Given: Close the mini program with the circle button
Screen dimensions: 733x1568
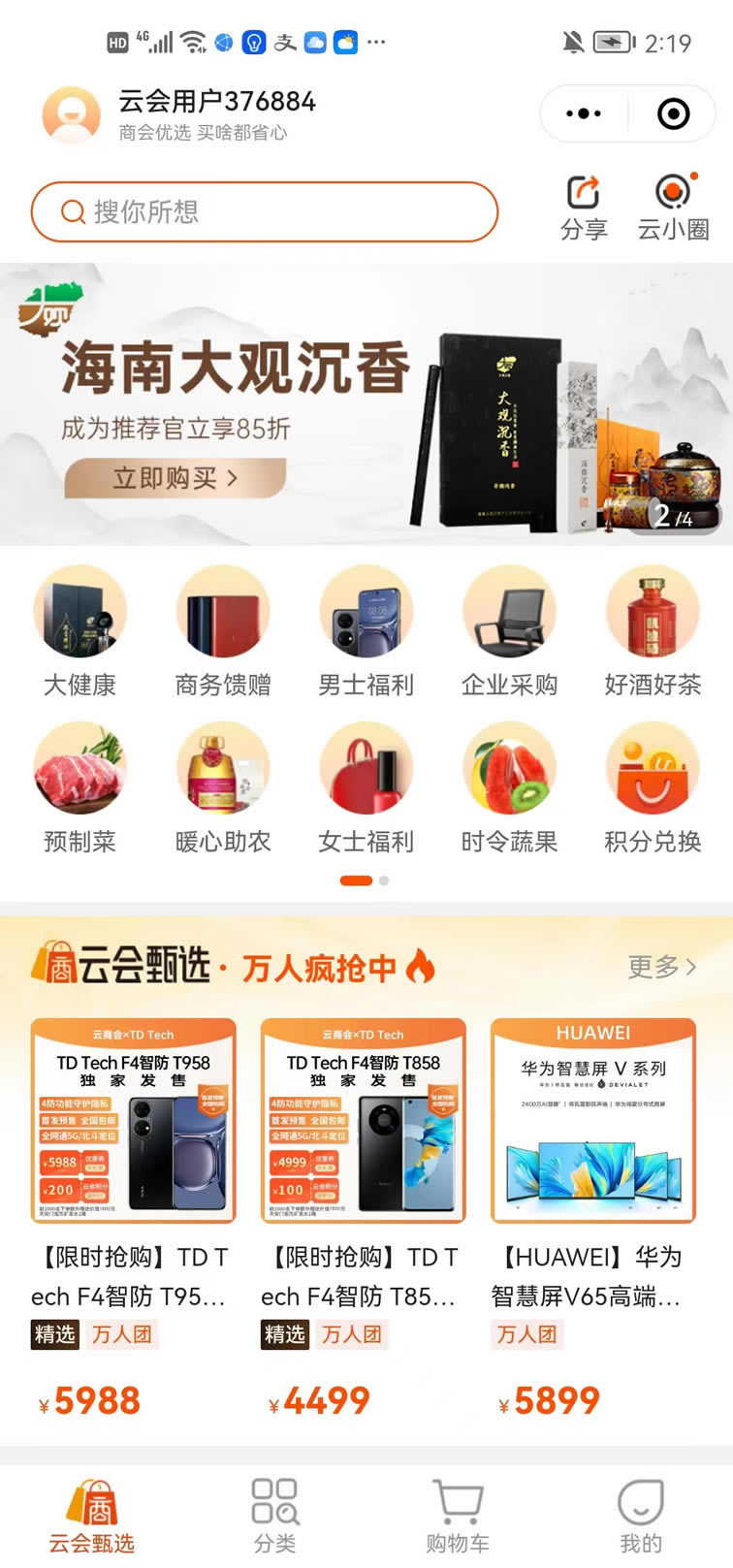Looking at the screenshot, I should click(673, 113).
